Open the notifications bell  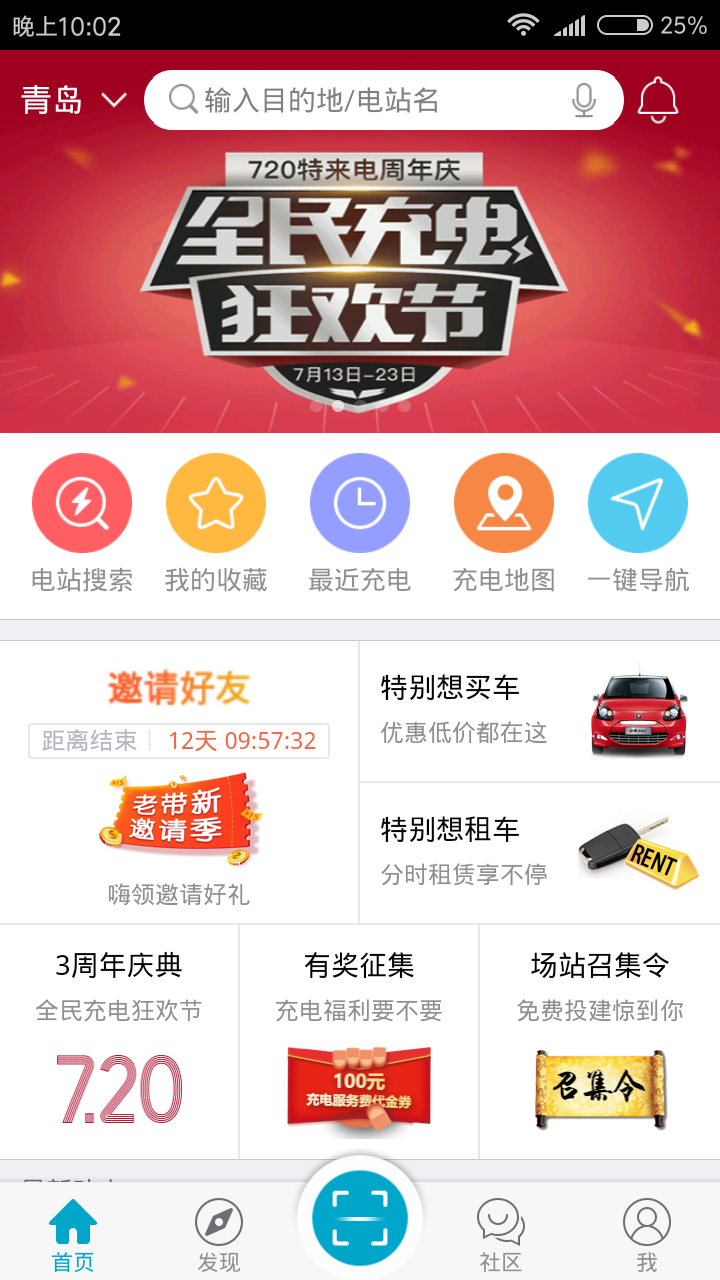coord(658,100)
